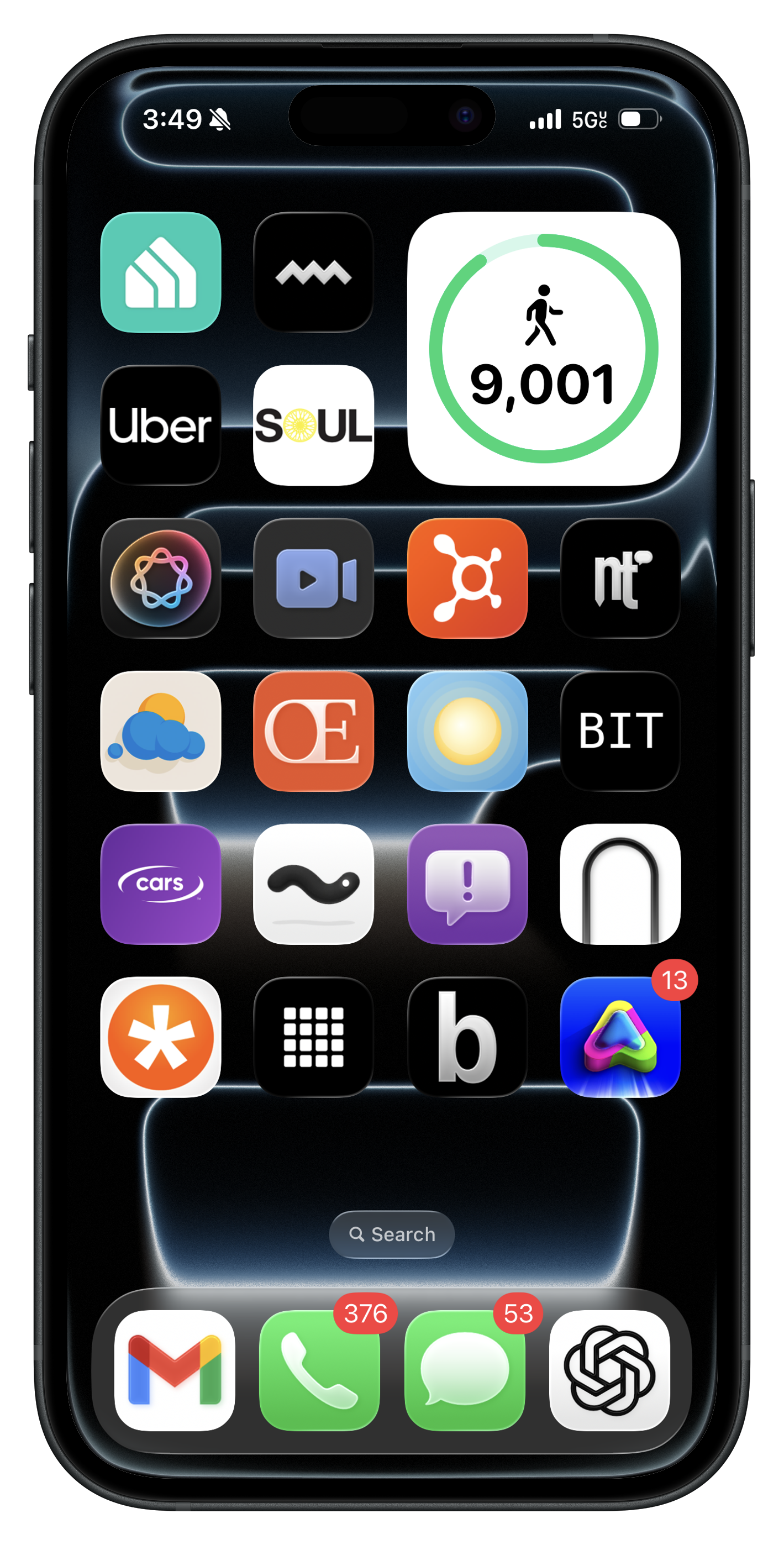Open the cars purple app
This screenshot has height=1545, width=784.
(x=161, y=884)
